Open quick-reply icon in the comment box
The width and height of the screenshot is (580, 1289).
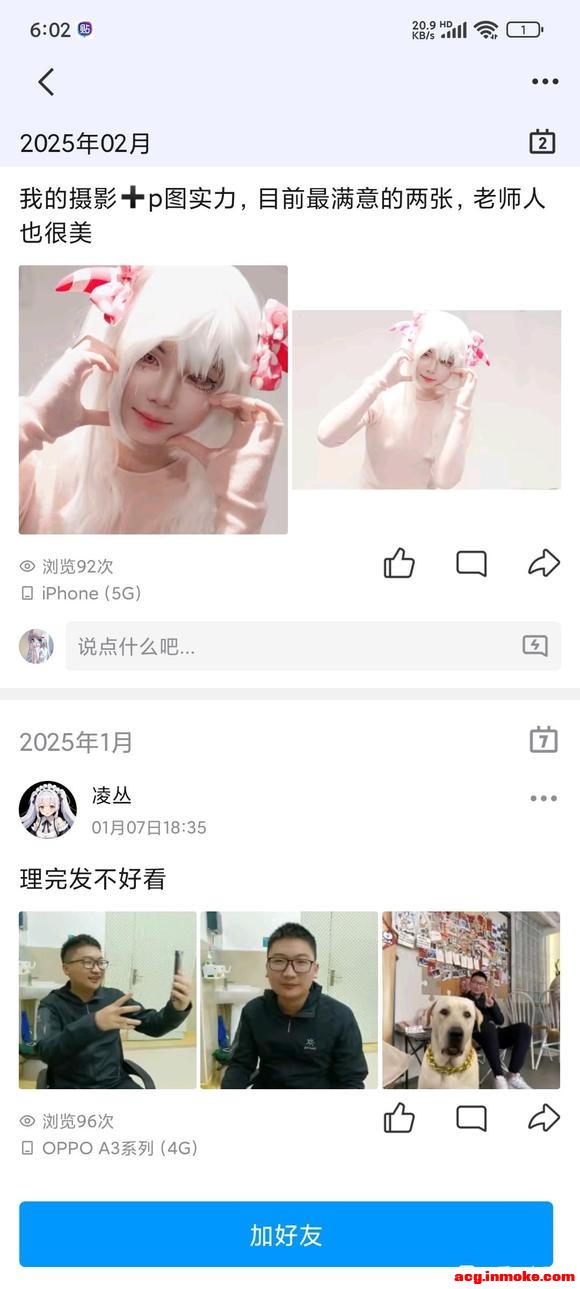pyautogui.click(x=535, y=646)
